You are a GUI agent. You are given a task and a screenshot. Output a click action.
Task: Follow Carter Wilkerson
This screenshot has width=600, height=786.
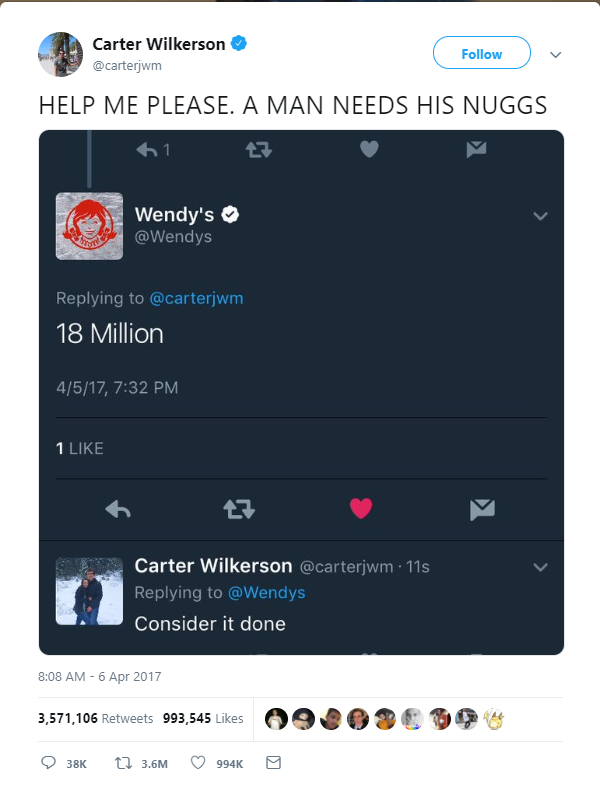(x=481, y=53)
